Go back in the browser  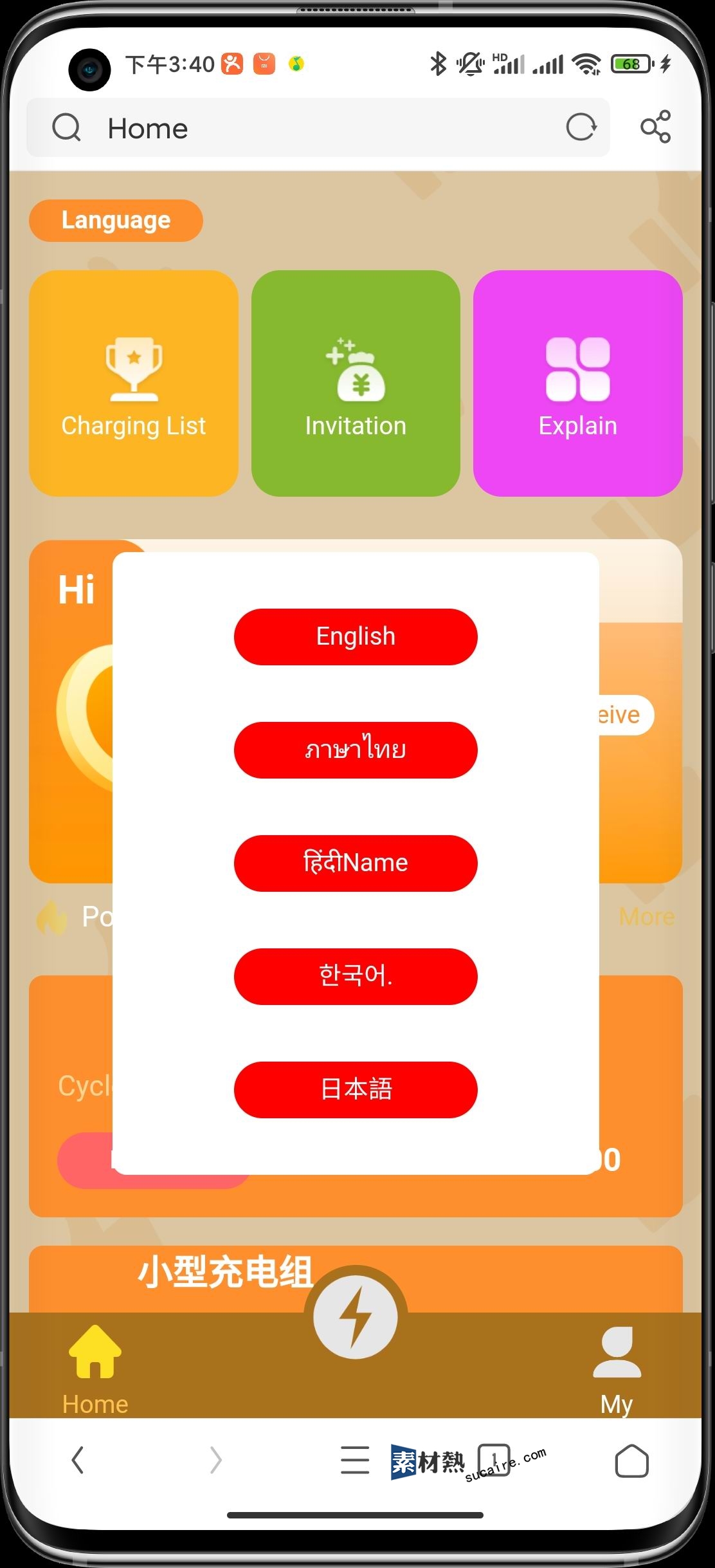(x=78, y=1460)
